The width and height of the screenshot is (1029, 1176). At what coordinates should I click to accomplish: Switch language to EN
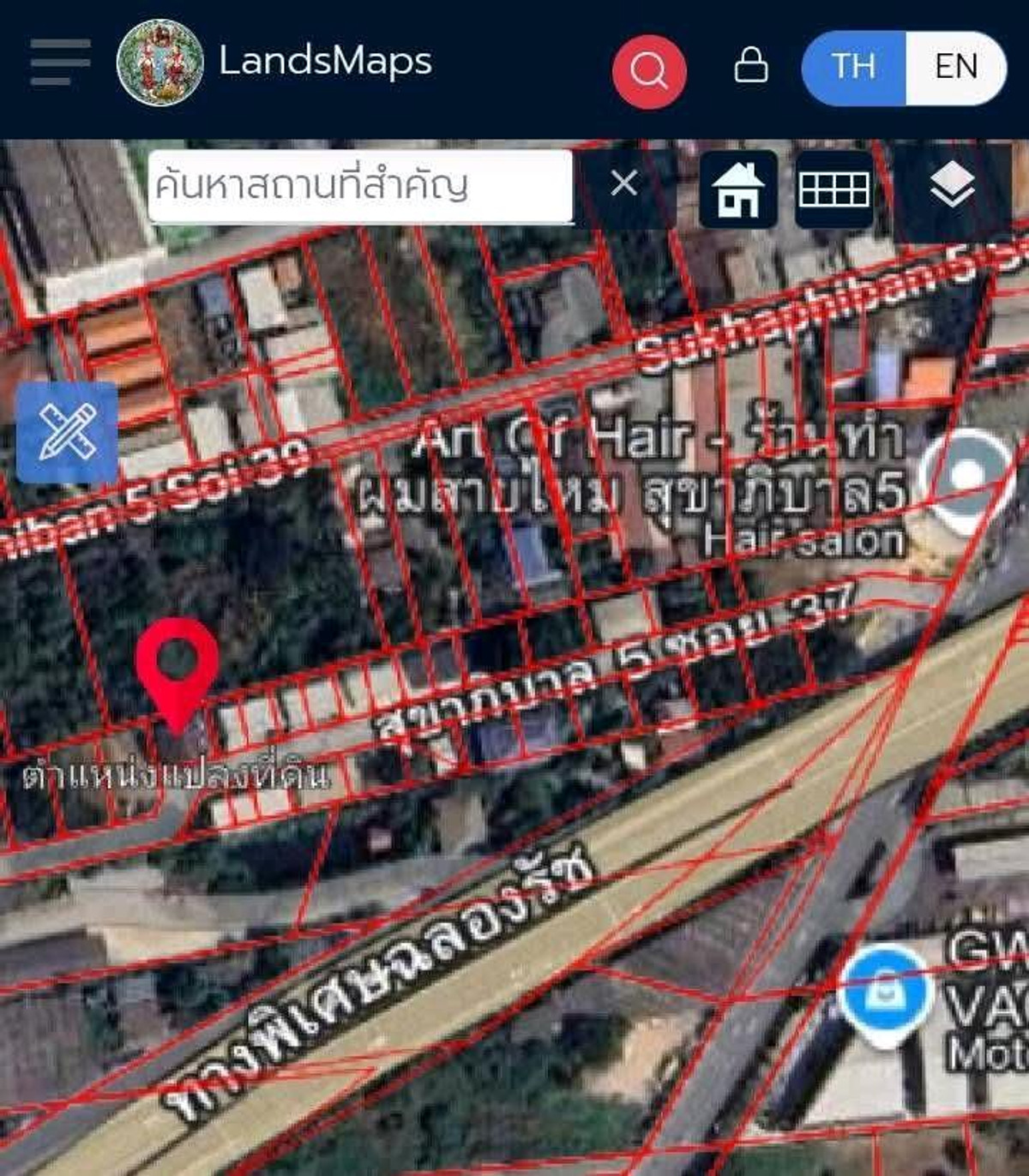[956, 67]
